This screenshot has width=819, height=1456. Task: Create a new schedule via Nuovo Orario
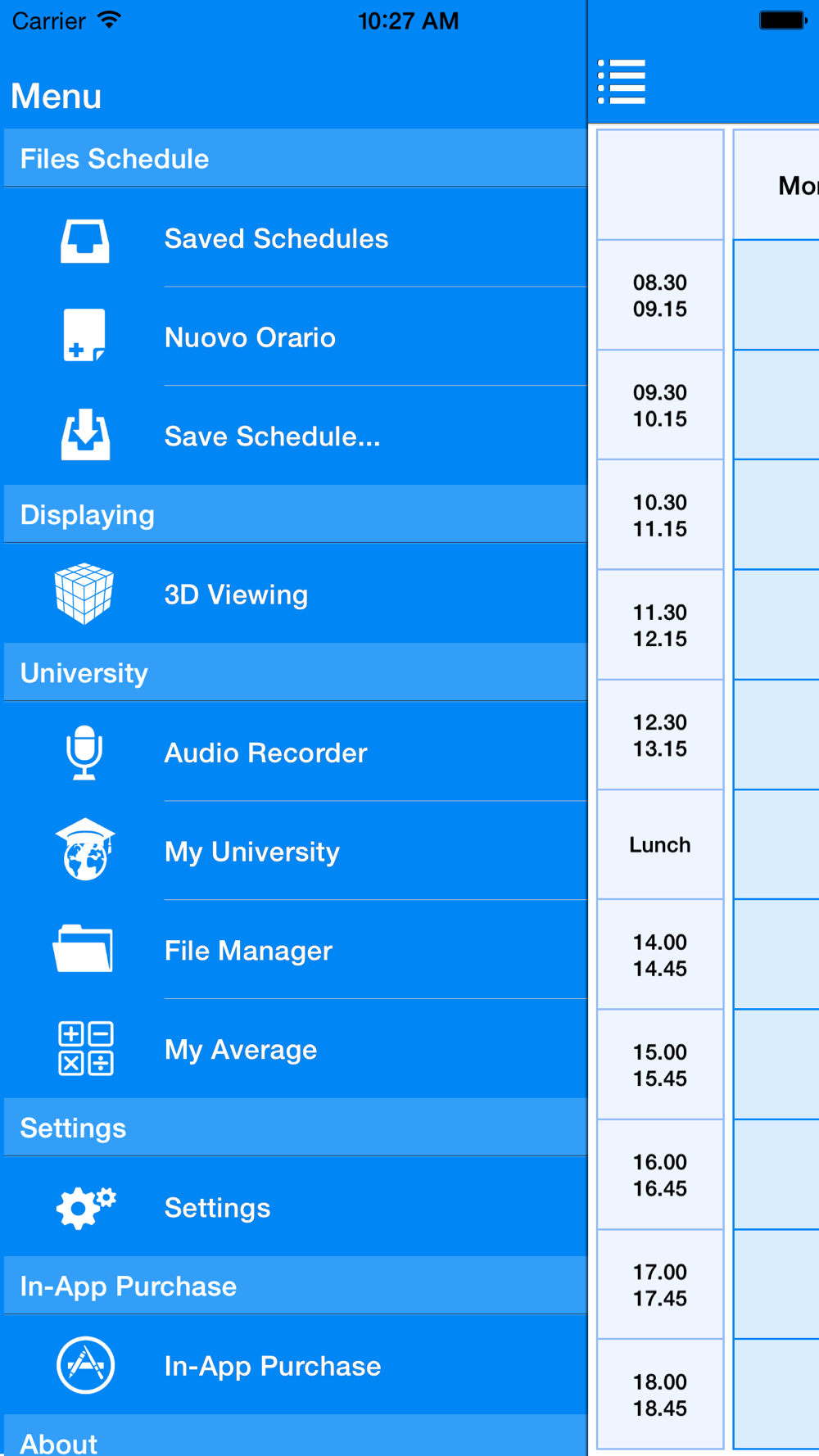click(295, 337)
